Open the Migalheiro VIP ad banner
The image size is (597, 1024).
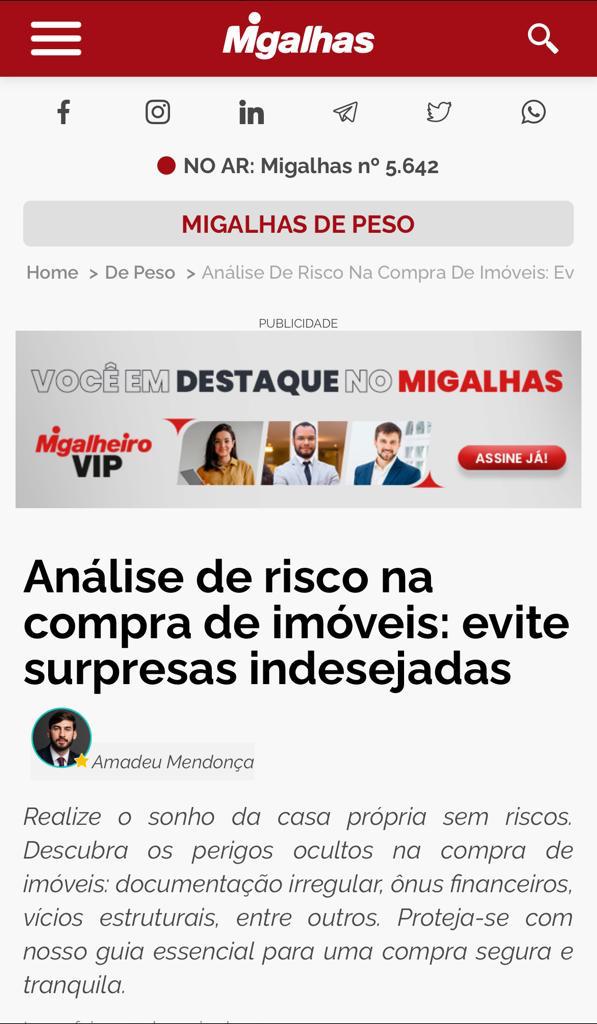point(298,419)
